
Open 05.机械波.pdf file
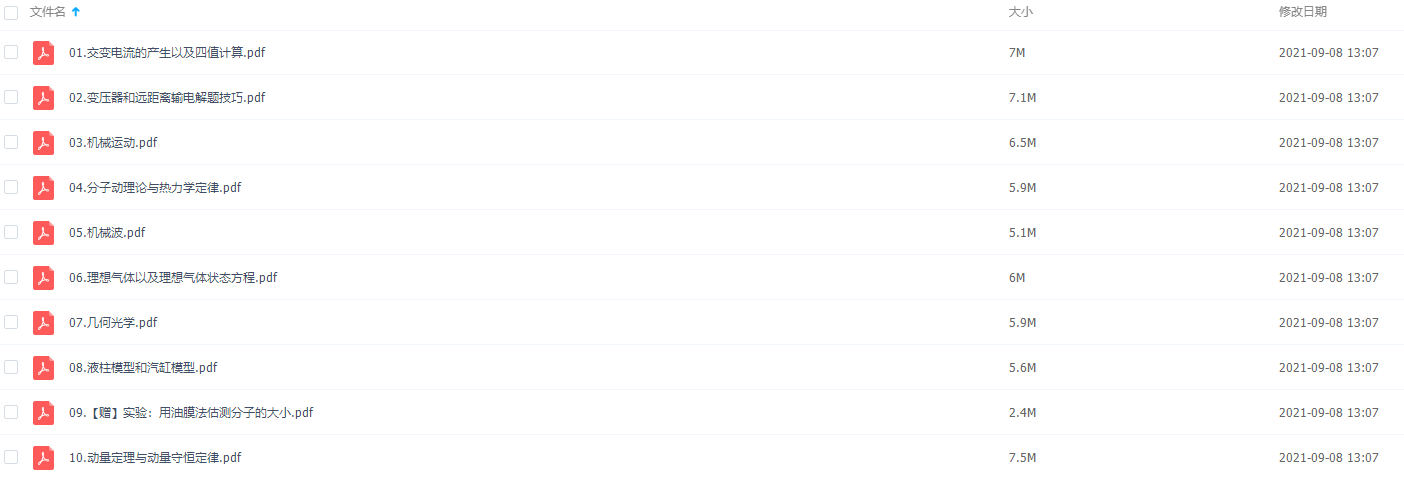click(107, 233)
